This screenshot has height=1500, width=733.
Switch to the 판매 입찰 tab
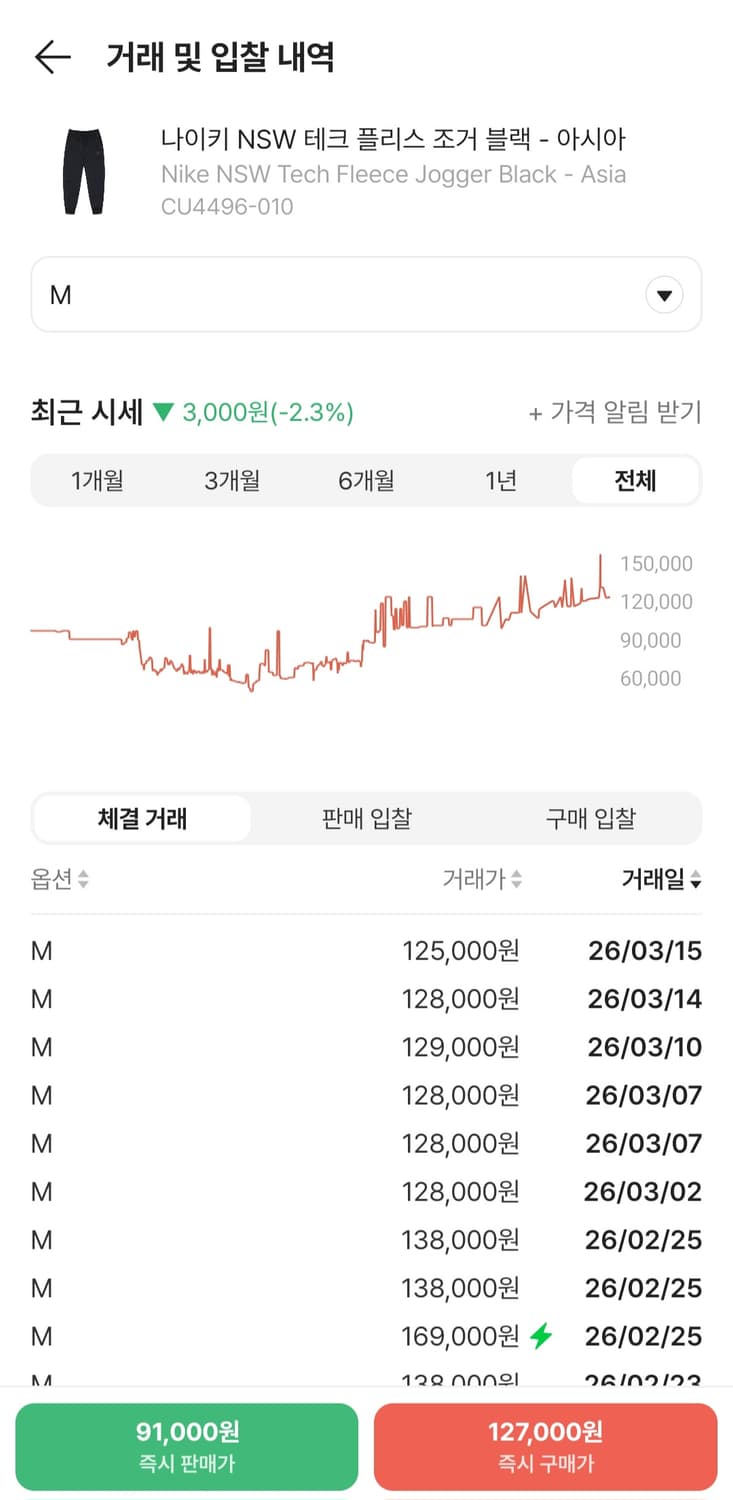click(365, 818)
